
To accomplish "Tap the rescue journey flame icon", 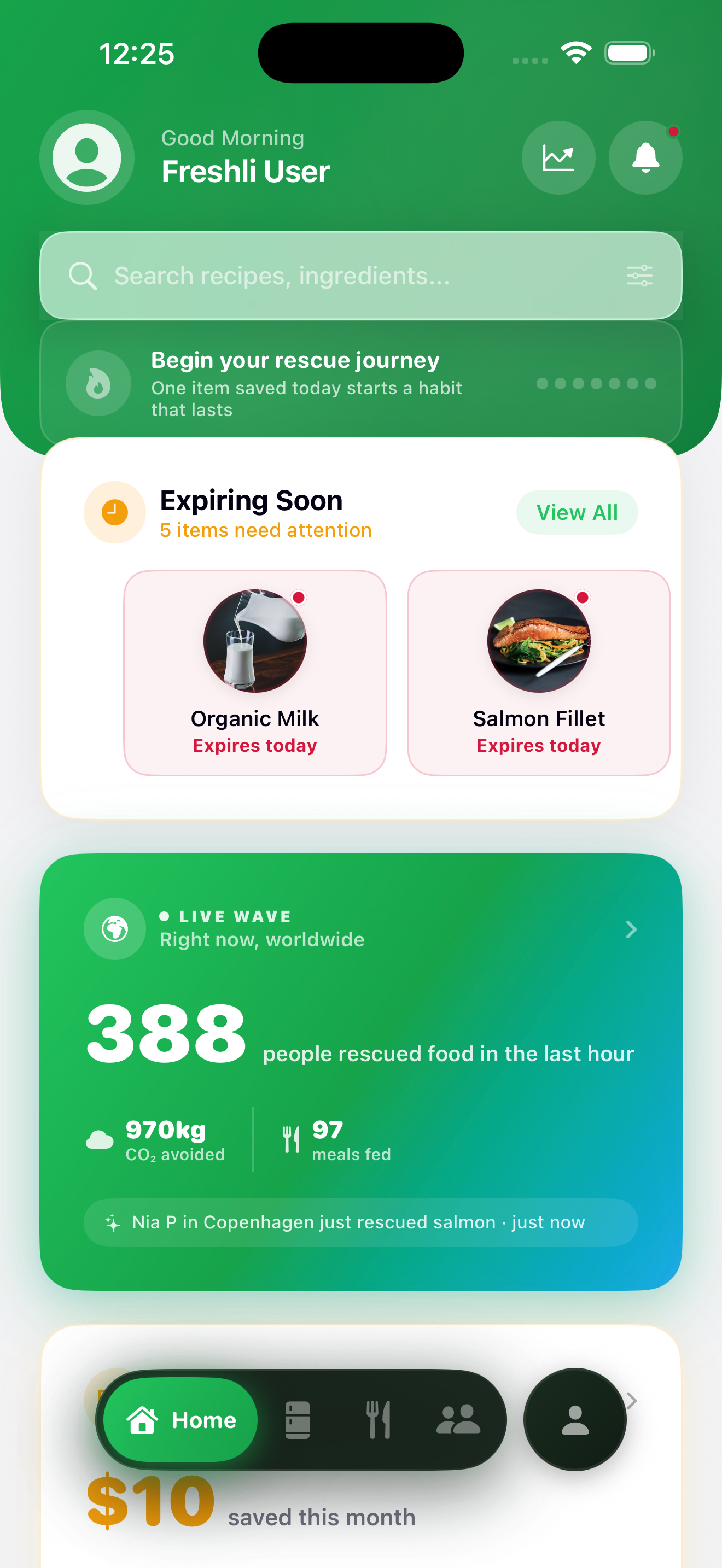I will coord(98,383).
